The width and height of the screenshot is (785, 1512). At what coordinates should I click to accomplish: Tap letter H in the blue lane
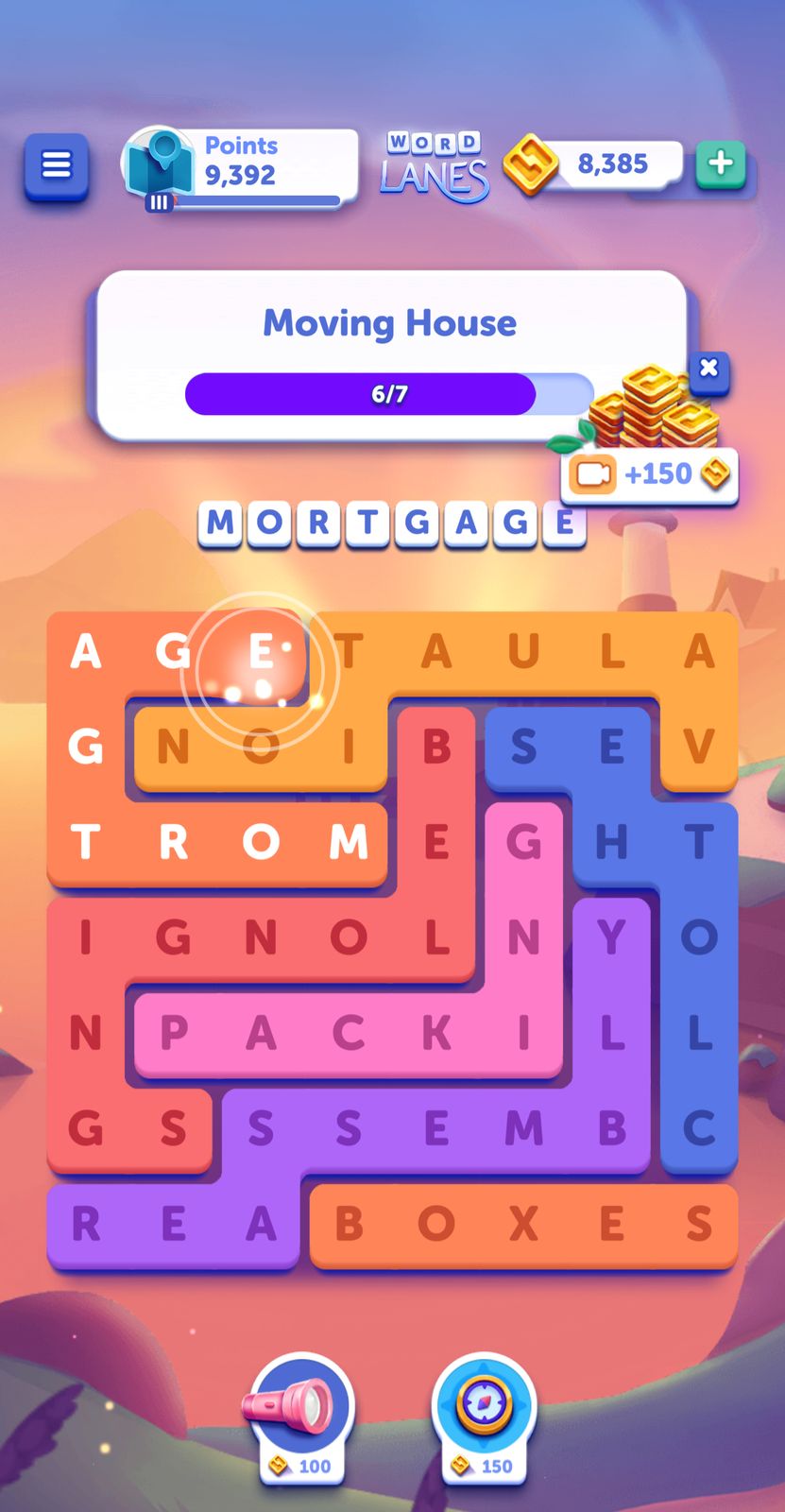click(611, 842)
